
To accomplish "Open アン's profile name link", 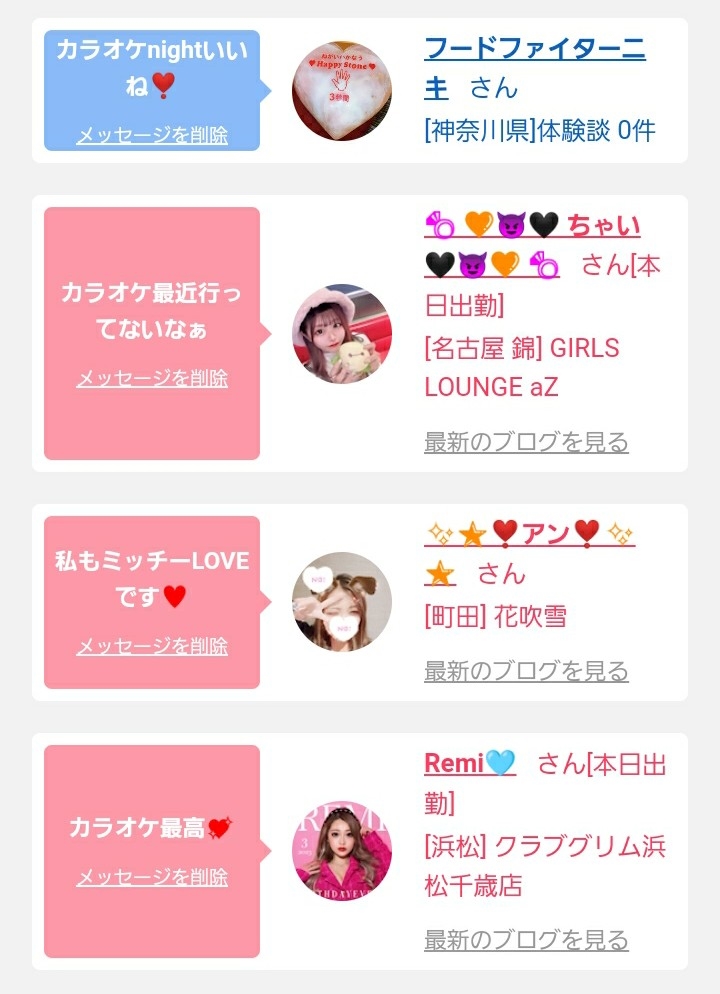I will pos(529,553).
